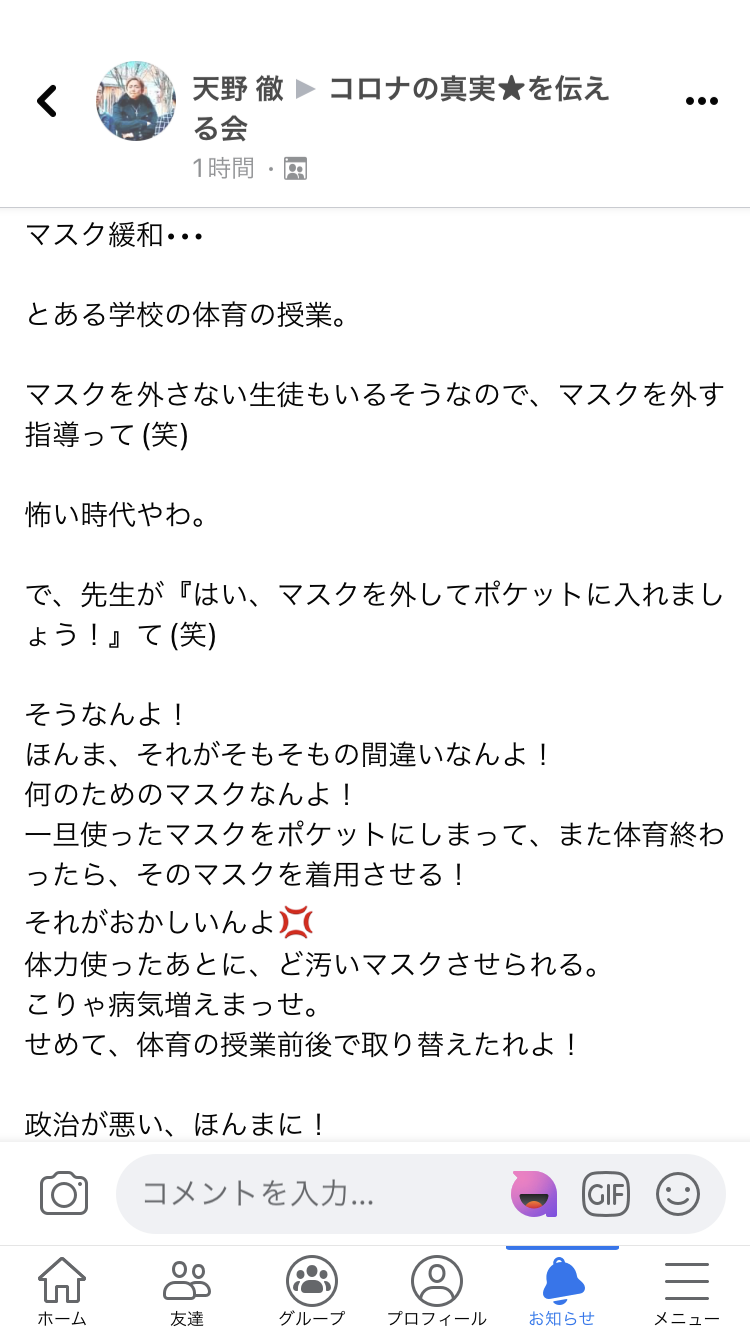
Task: Switch to the グループ tab
Action: pos(312,1291)
